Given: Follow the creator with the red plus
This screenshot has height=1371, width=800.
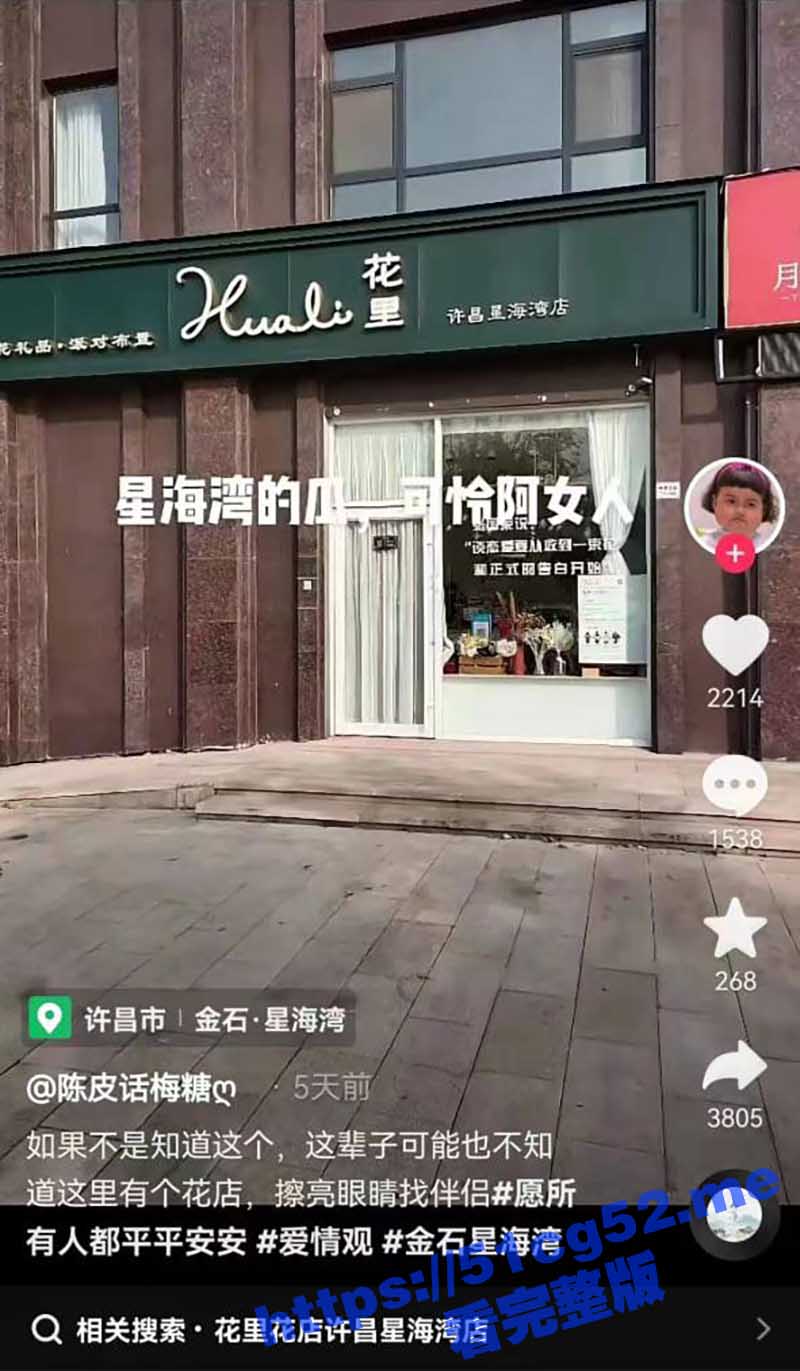Looking at the screenshot, I should [x=735, y=553].
